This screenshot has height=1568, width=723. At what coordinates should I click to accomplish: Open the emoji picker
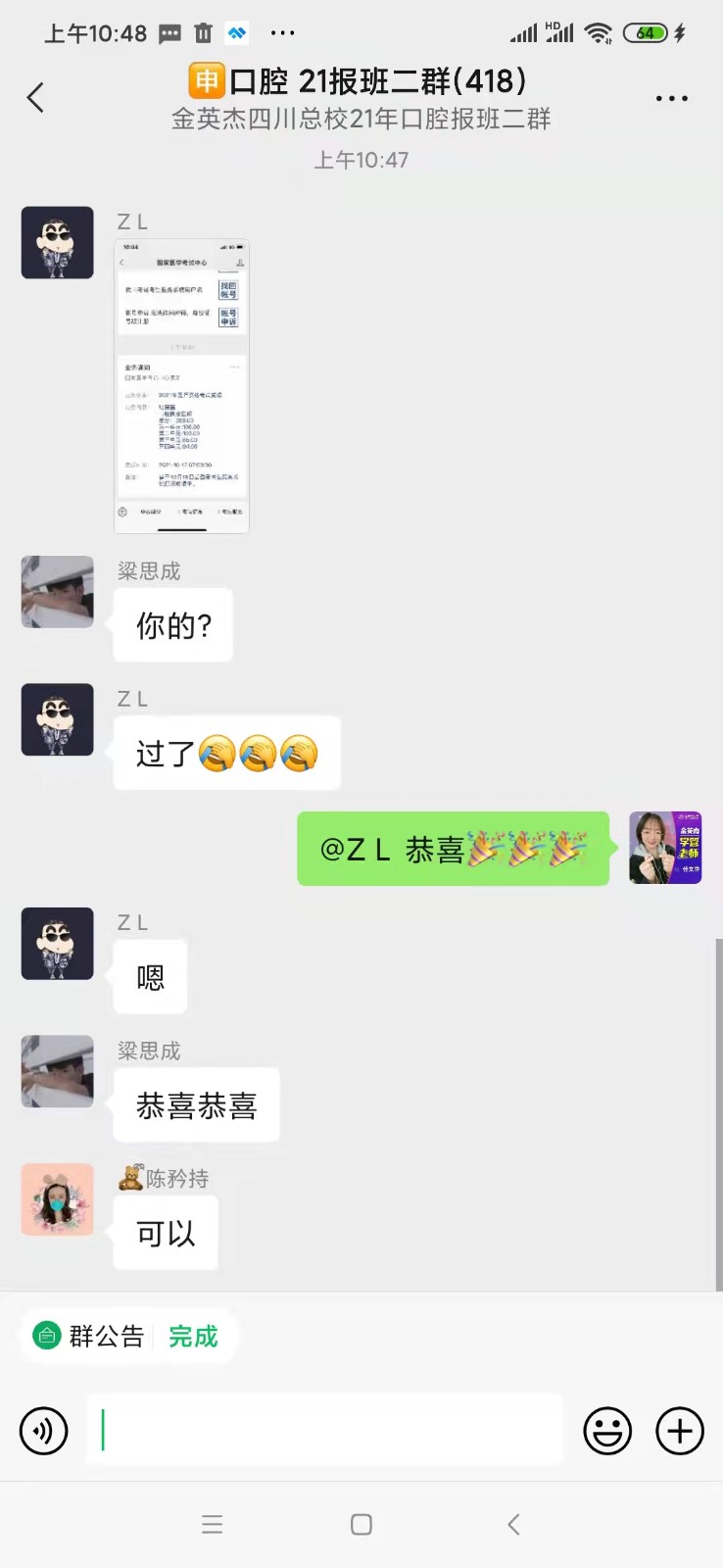pyautogui.click(x=607, y=1431)
